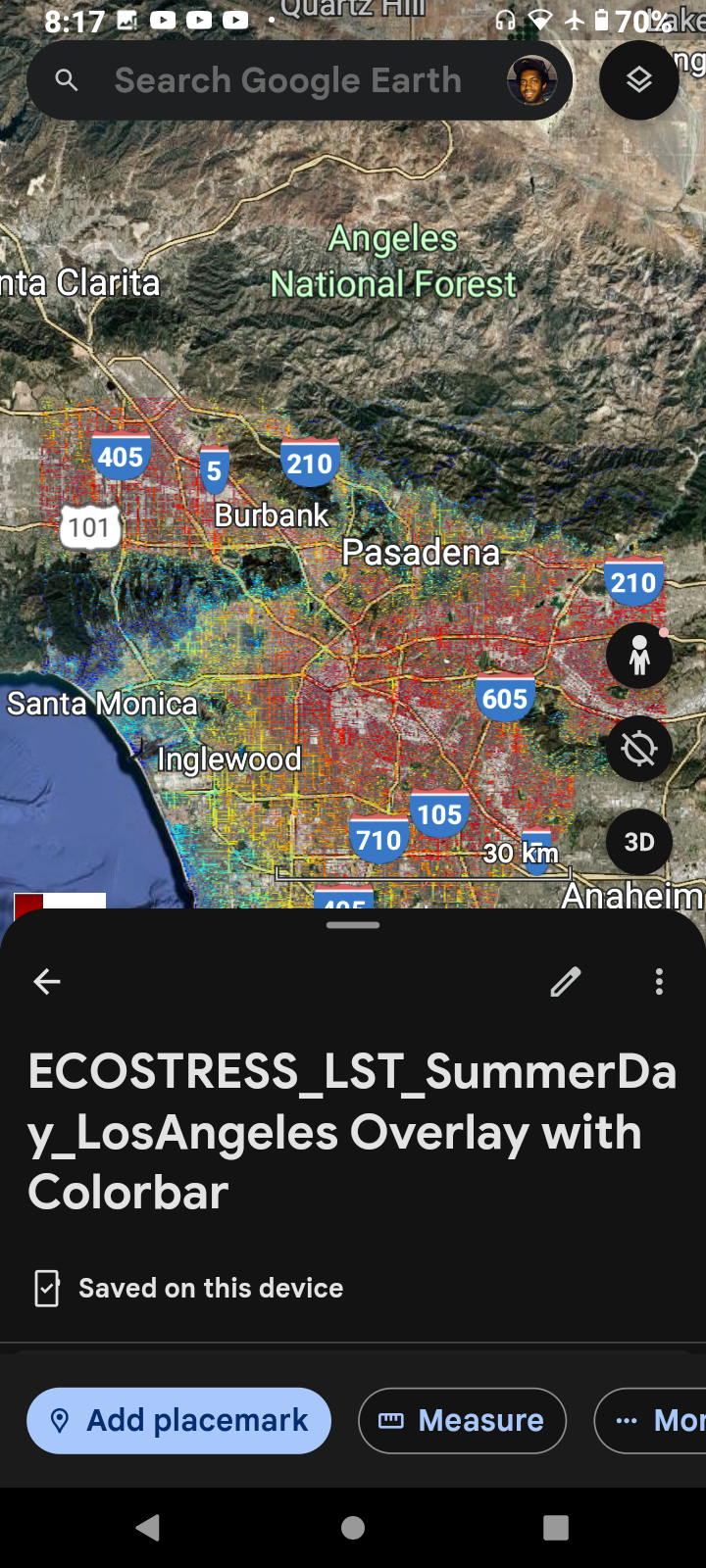Activate Street View pegman

638,656
